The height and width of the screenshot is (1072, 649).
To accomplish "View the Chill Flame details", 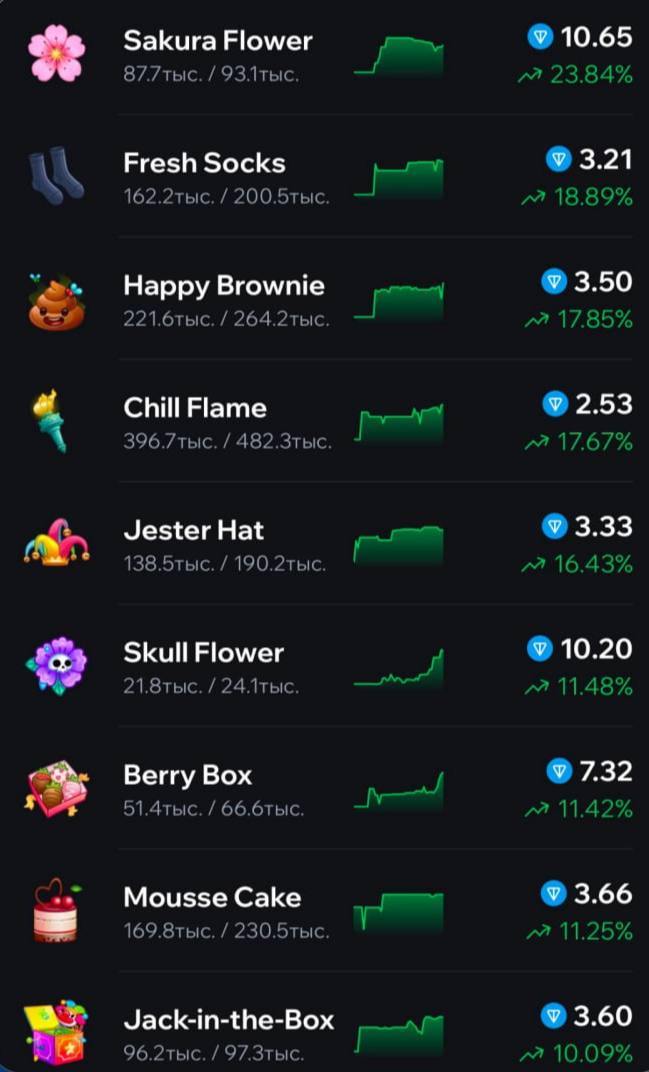I will 324,421.
